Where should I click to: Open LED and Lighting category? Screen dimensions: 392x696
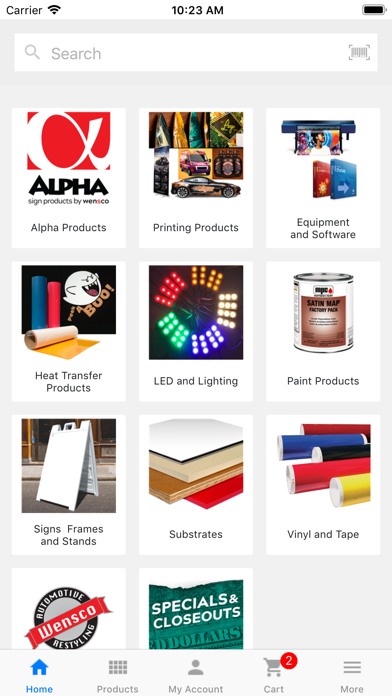pyautogui.click(x=196, y=331)
